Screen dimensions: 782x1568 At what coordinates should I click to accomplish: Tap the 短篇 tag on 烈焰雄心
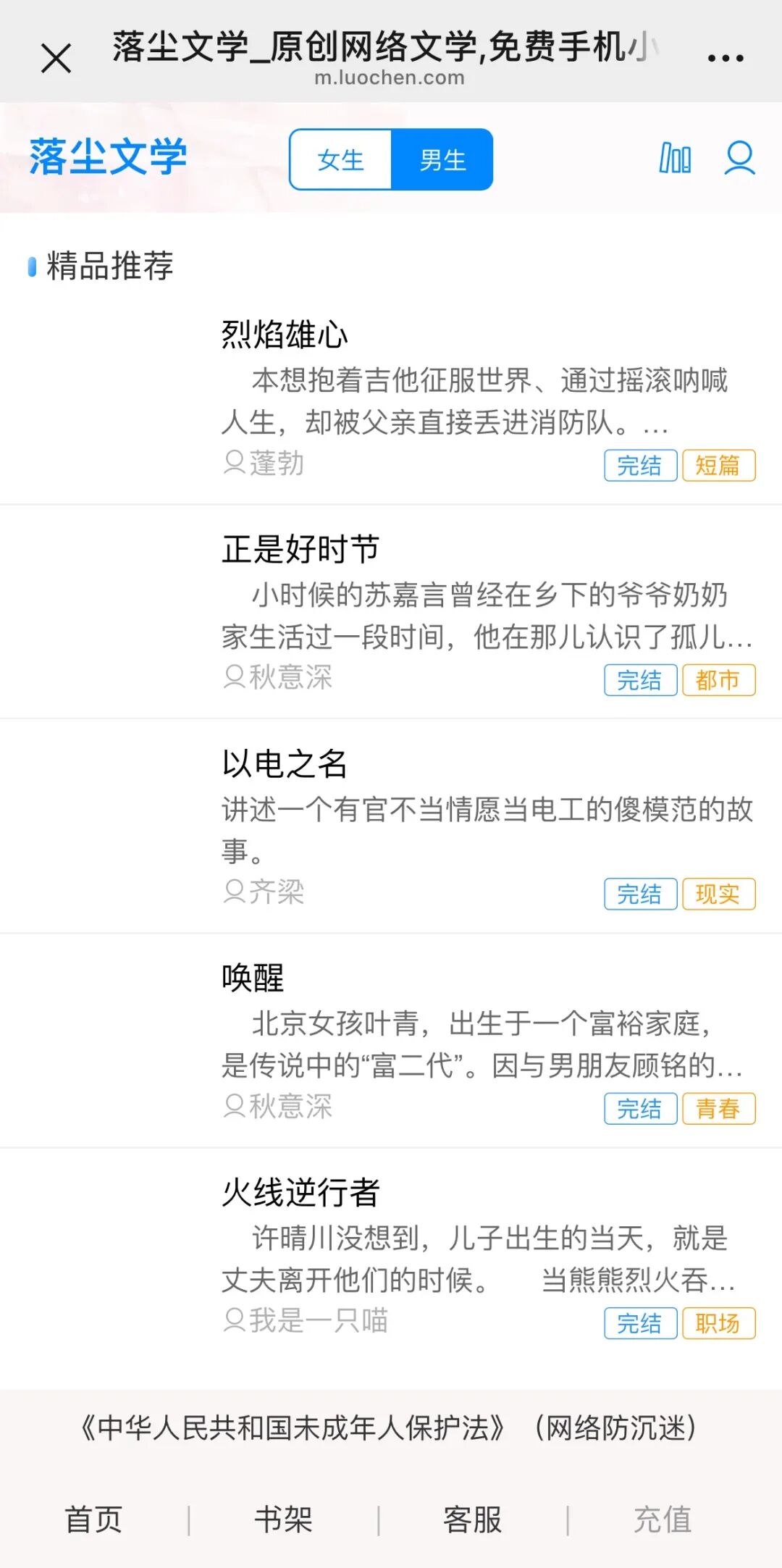(718, 465)
